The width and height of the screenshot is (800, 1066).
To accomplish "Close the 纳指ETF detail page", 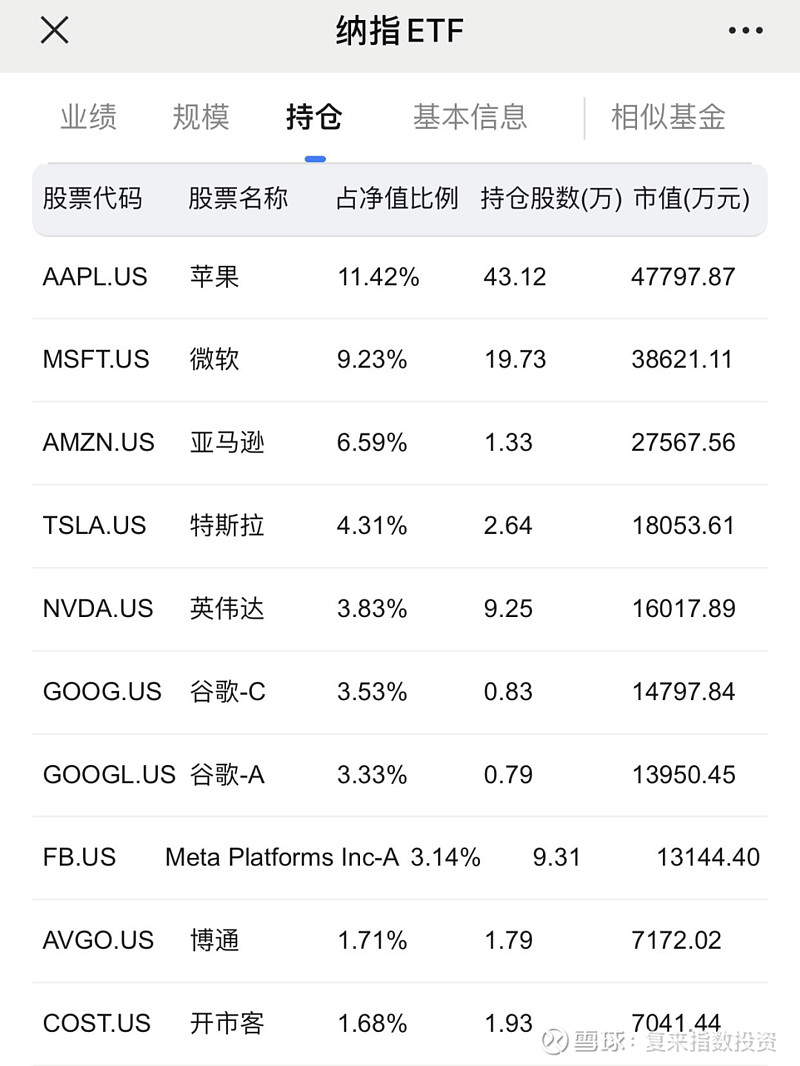I will pyautogui.click(x=54, y=30).
